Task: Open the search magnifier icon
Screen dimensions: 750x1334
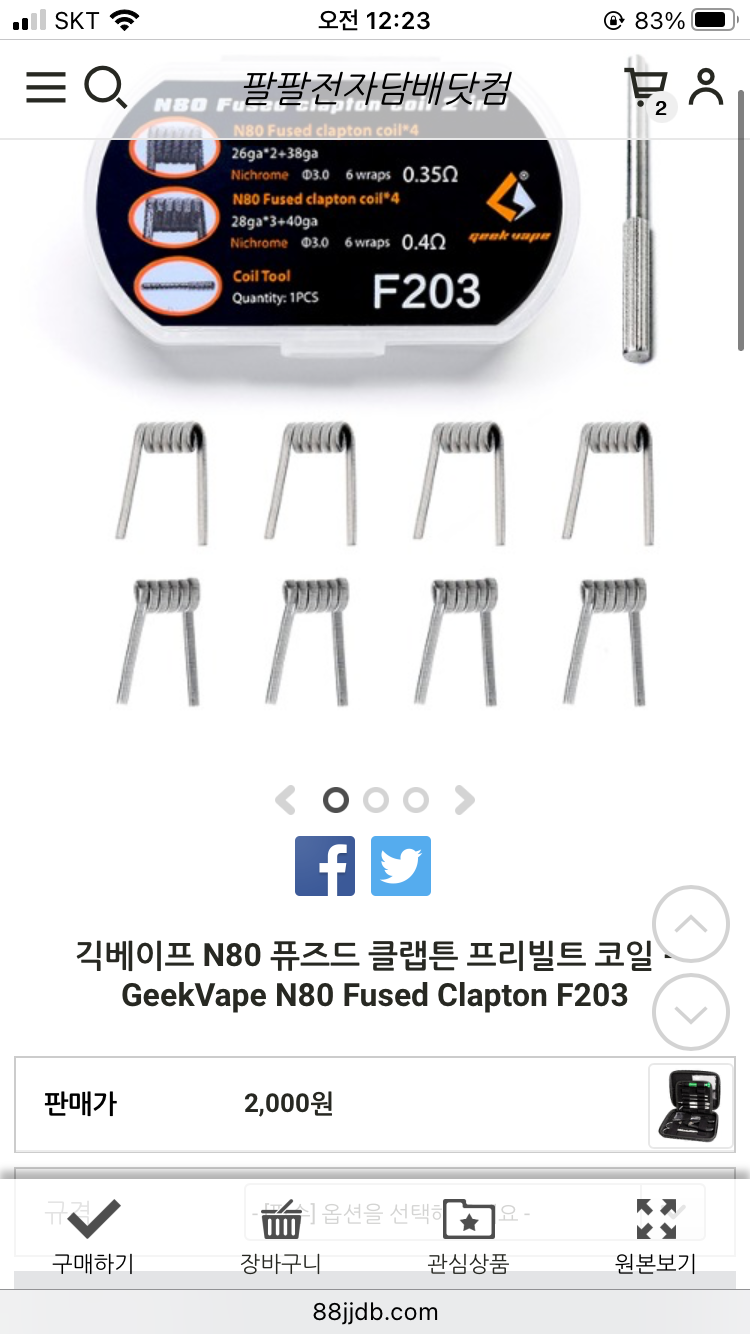Action: (105, 88)
